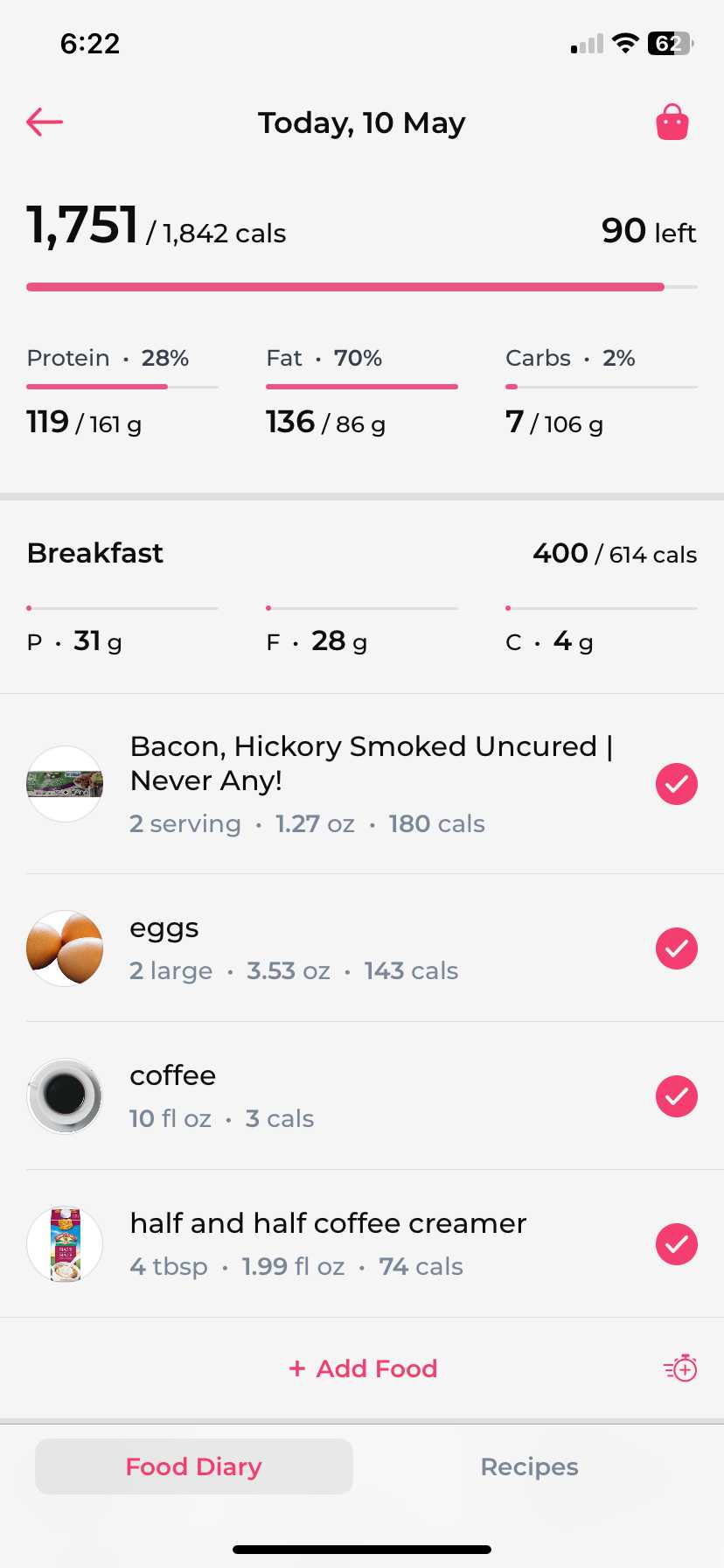Switch to the Recipes tab
This screenshot has width=724, height=1568.
point(530,1466)
